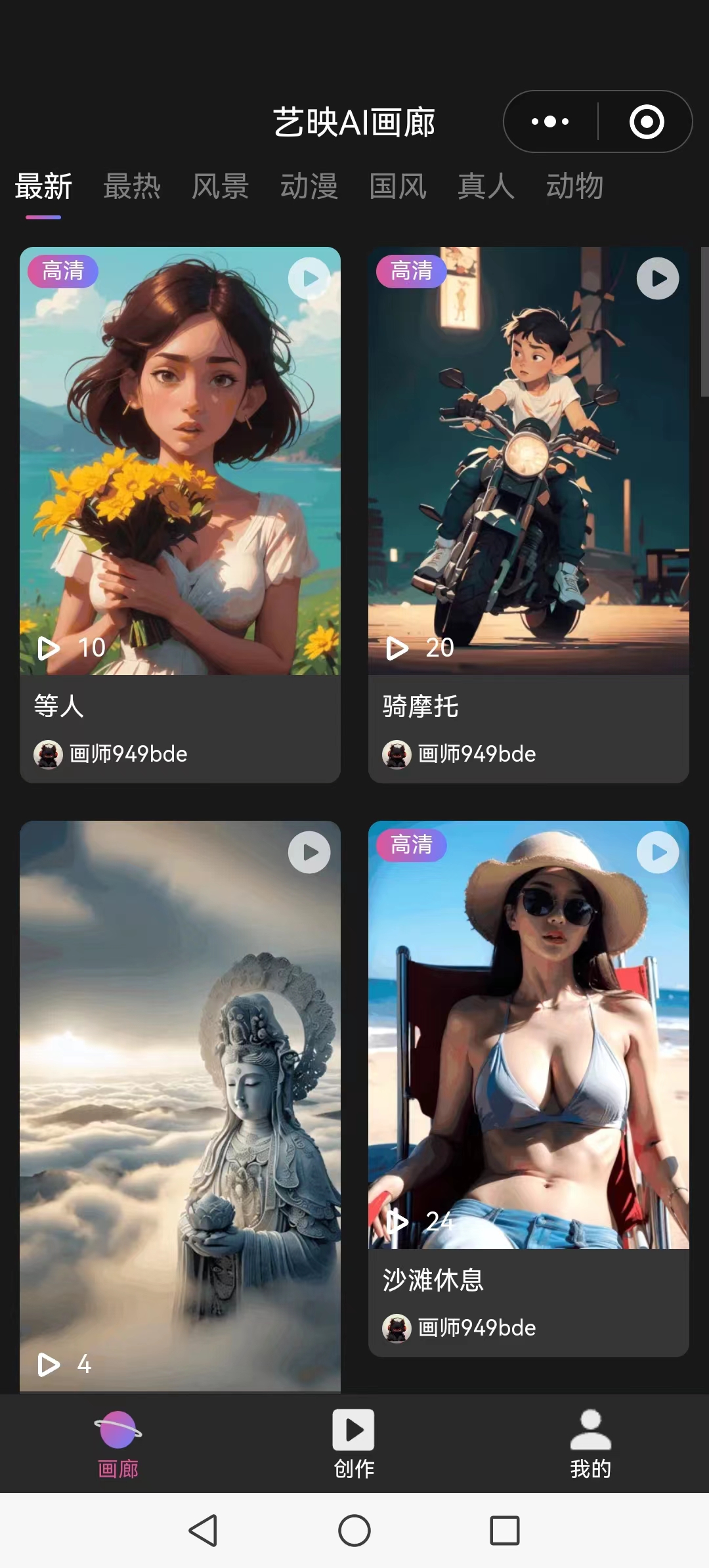Play the 骑摩托 video from its corner icon
This screenshot has height=1568, width=709.
tap(658, 278)
